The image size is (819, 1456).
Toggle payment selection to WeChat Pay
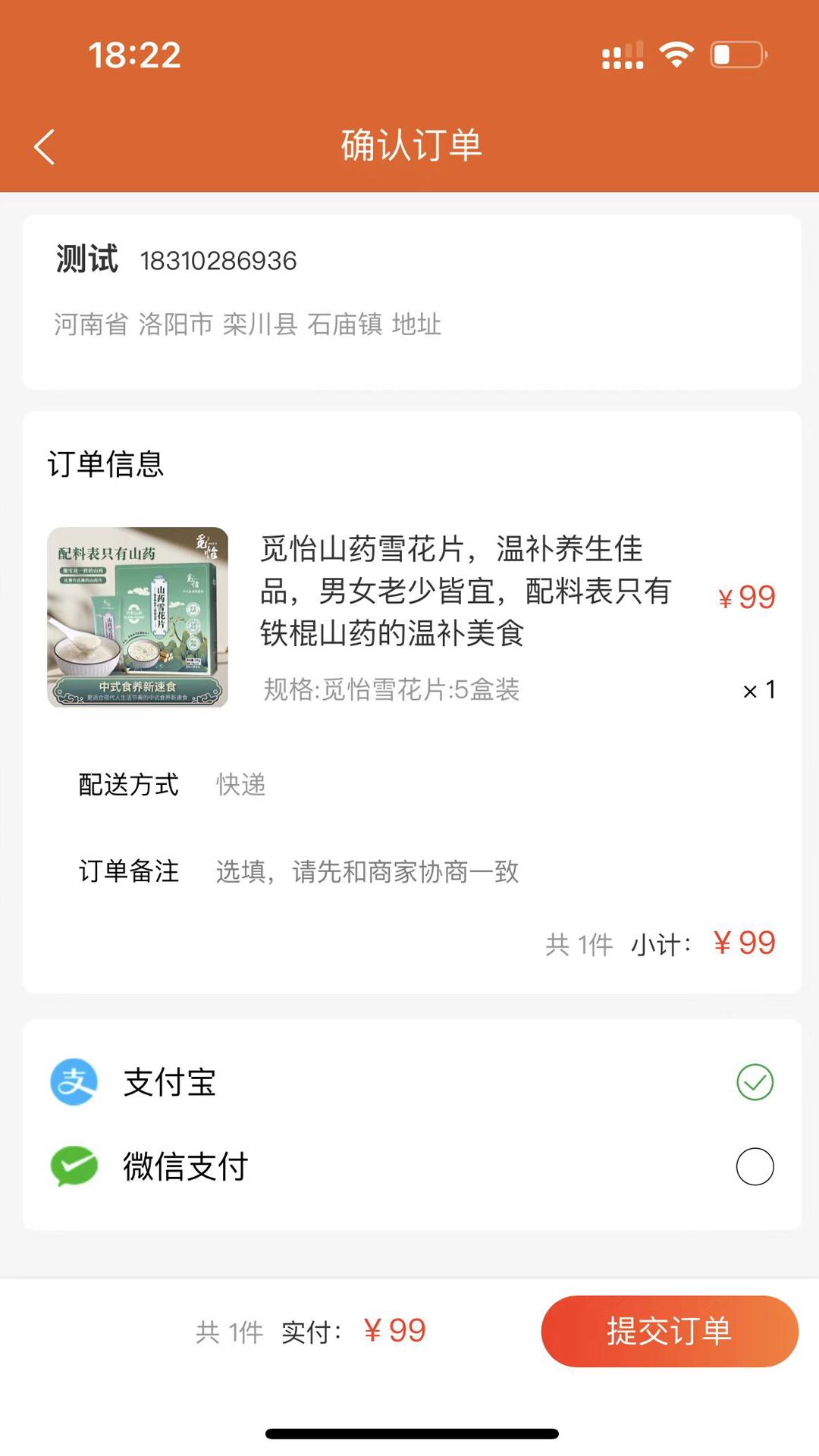pos(754,1167)
